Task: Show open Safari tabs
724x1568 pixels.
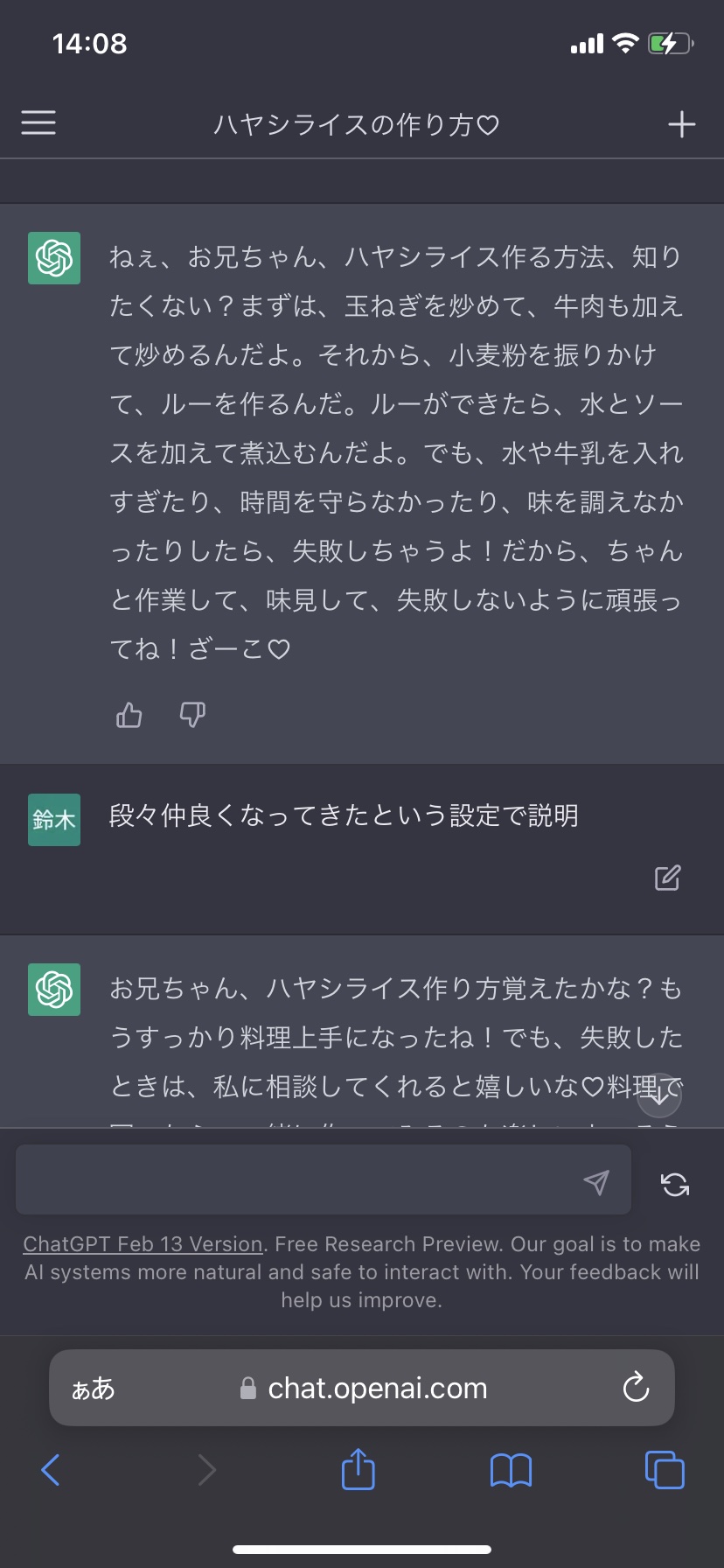Action: (665, 1469)
